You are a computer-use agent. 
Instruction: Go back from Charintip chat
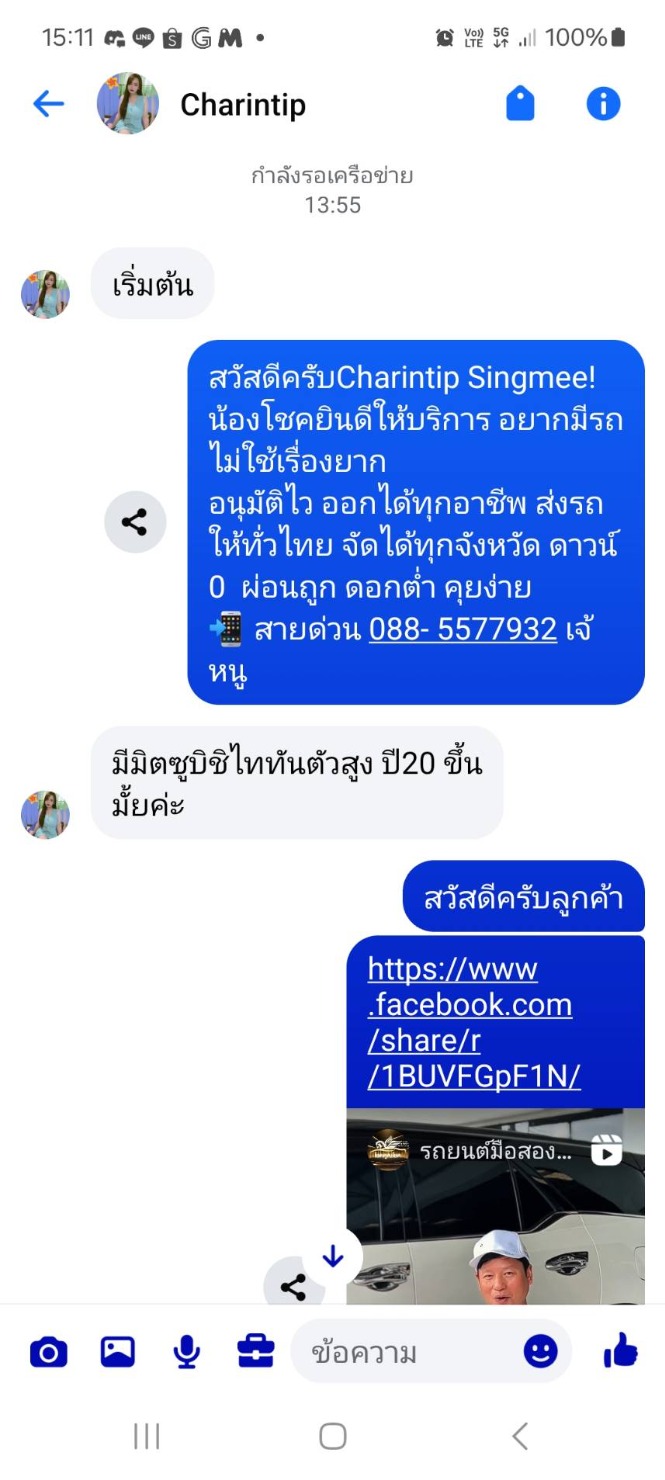pos(48,104)
